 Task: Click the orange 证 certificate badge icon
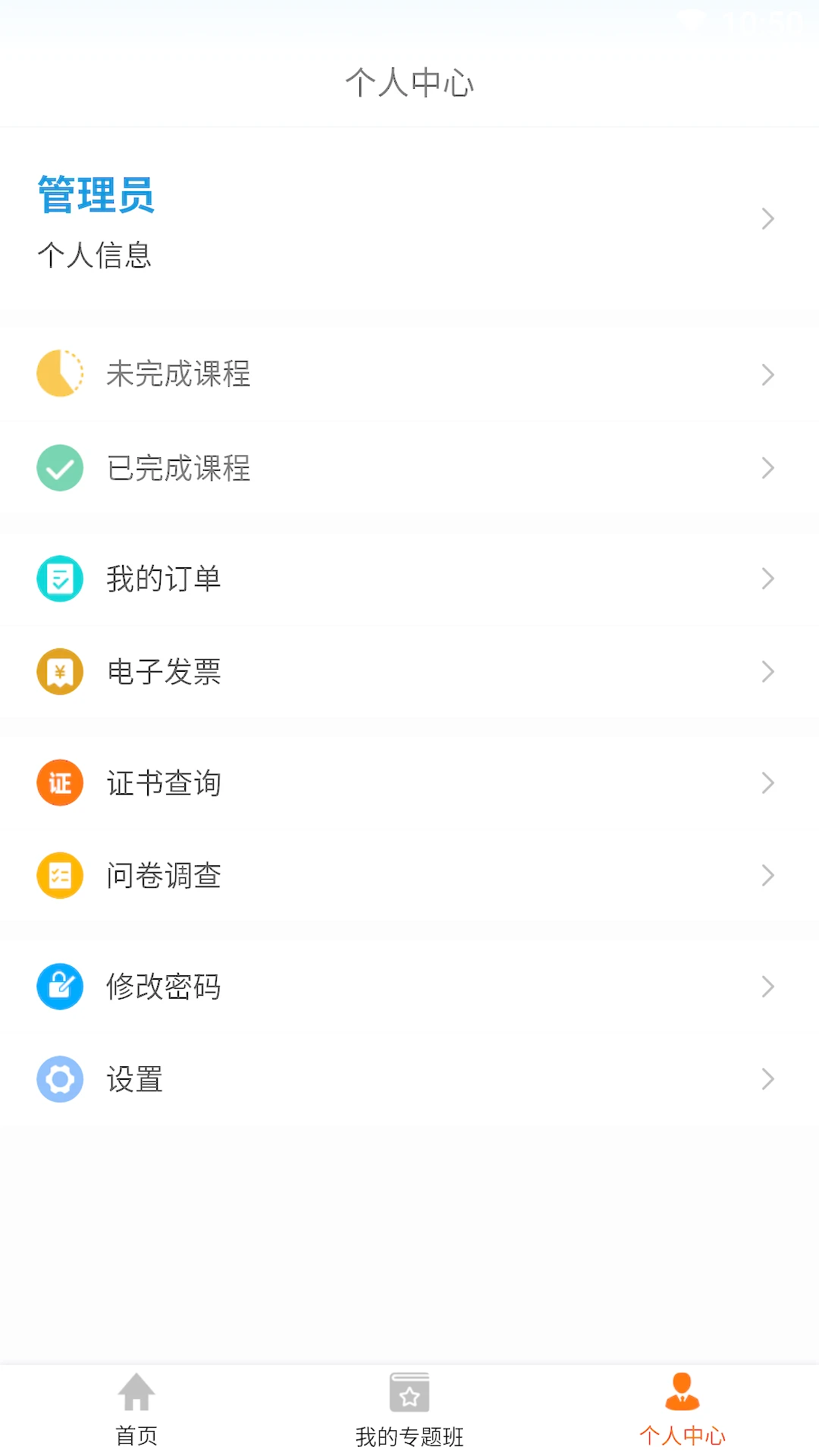(x=59, y=782)
